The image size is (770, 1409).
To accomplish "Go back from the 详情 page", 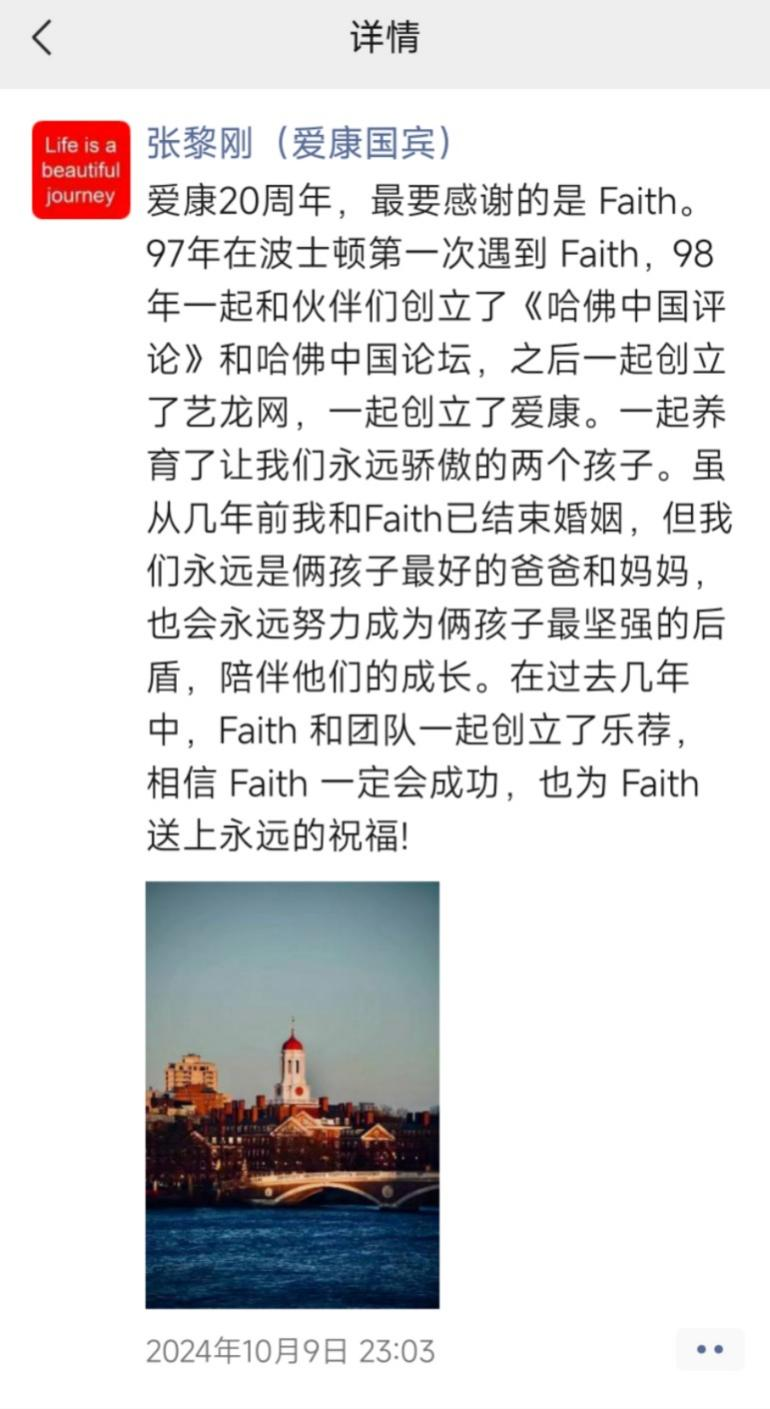I will (42, 38).
